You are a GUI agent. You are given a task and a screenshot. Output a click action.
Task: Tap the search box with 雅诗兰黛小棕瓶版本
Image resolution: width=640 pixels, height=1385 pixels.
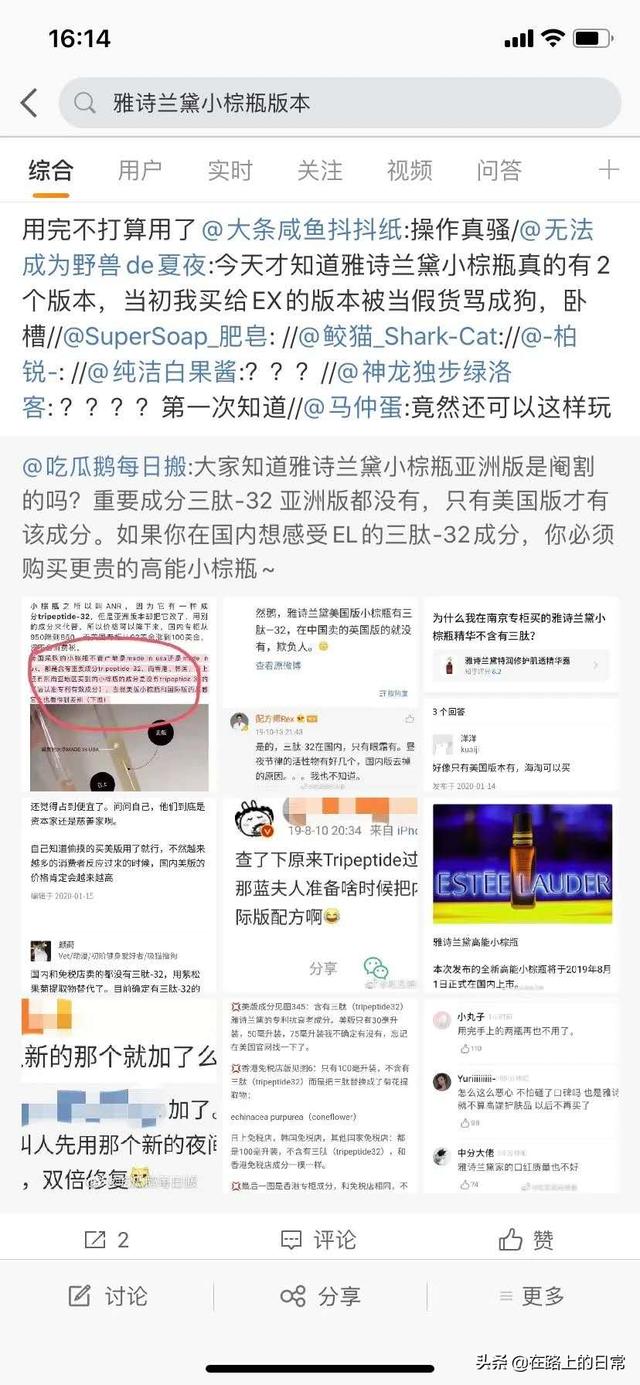coord(340,103)
